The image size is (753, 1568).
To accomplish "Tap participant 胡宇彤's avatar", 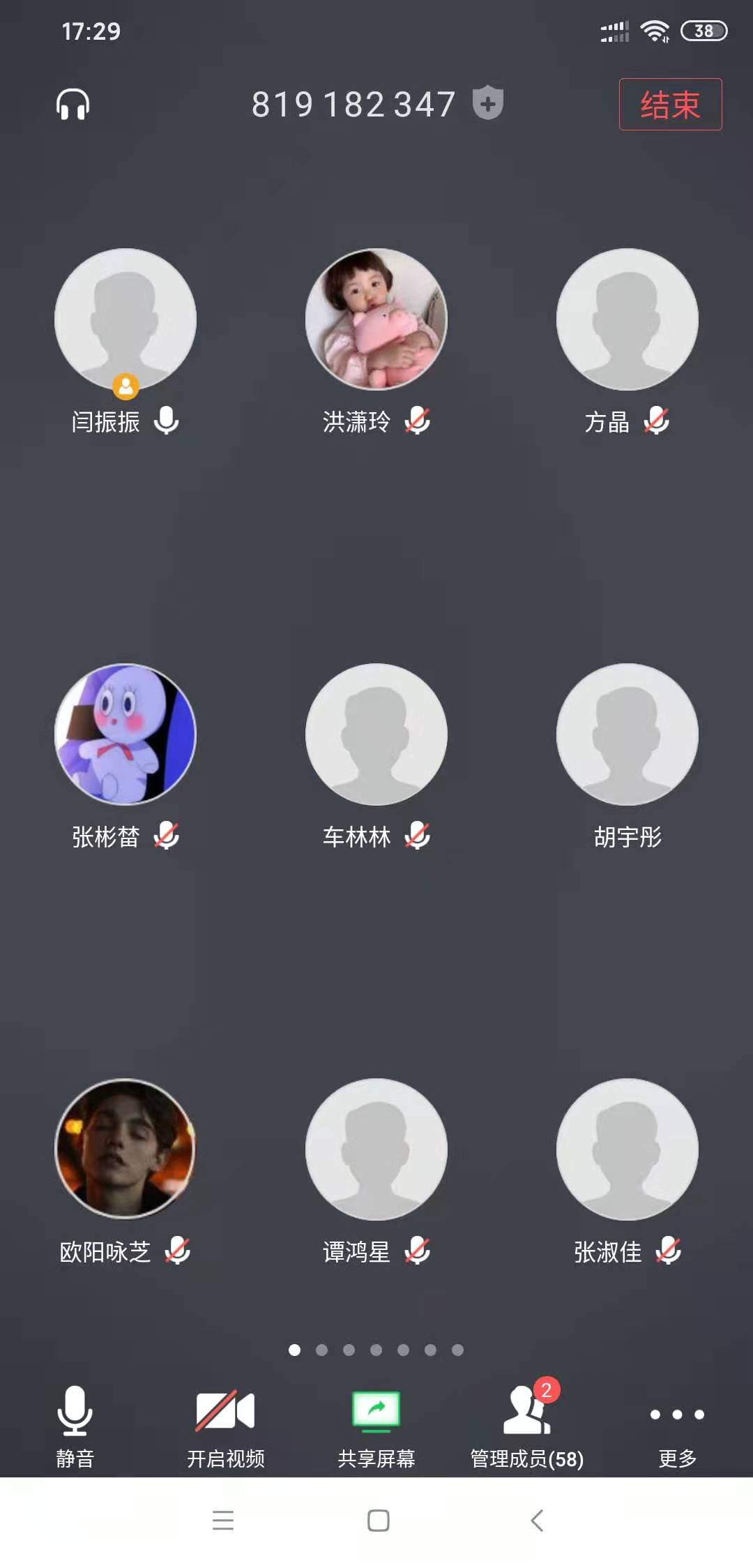I will 627,734.
